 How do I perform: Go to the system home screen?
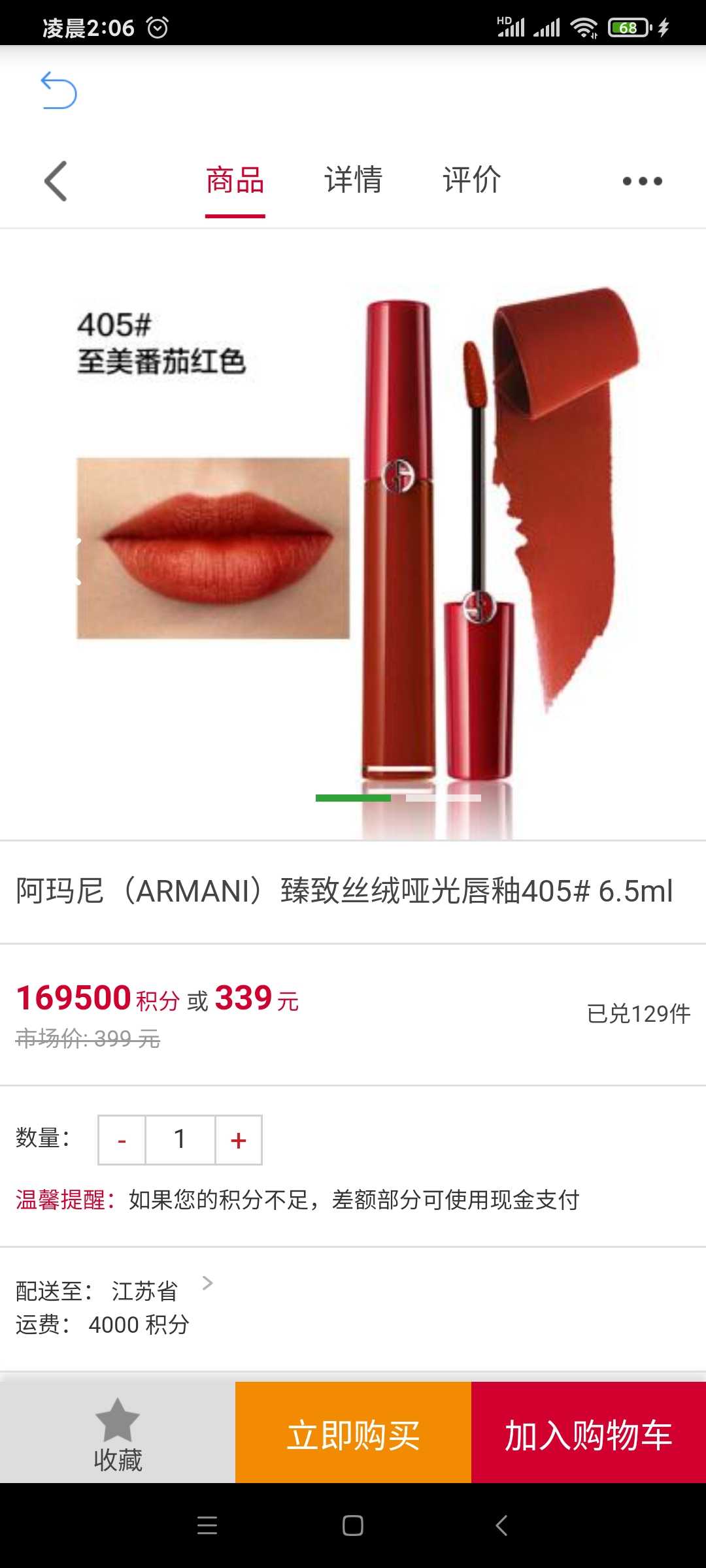tap(353, 1526)
